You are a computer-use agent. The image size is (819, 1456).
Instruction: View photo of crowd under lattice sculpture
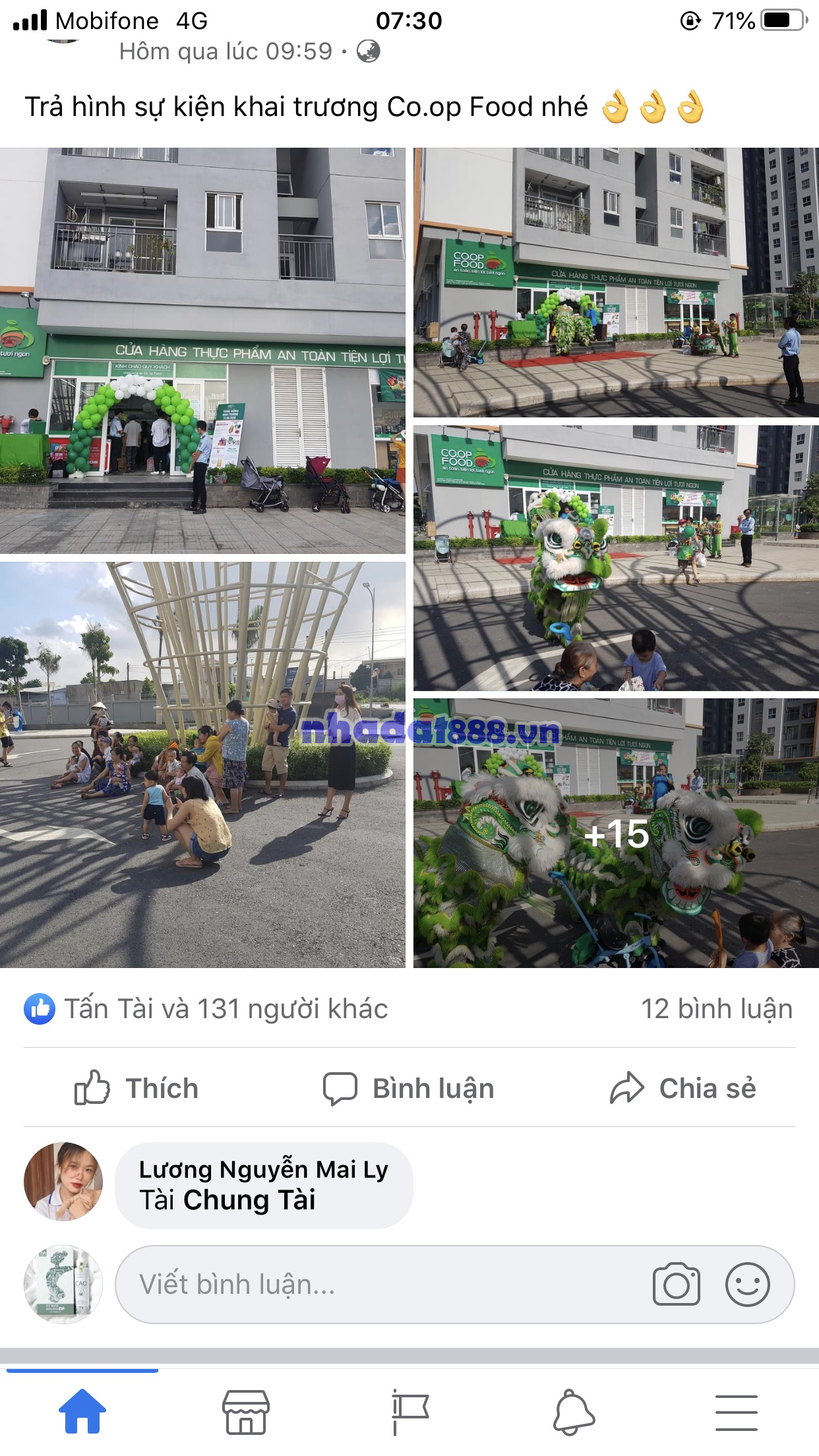click(x=202, y=765)
